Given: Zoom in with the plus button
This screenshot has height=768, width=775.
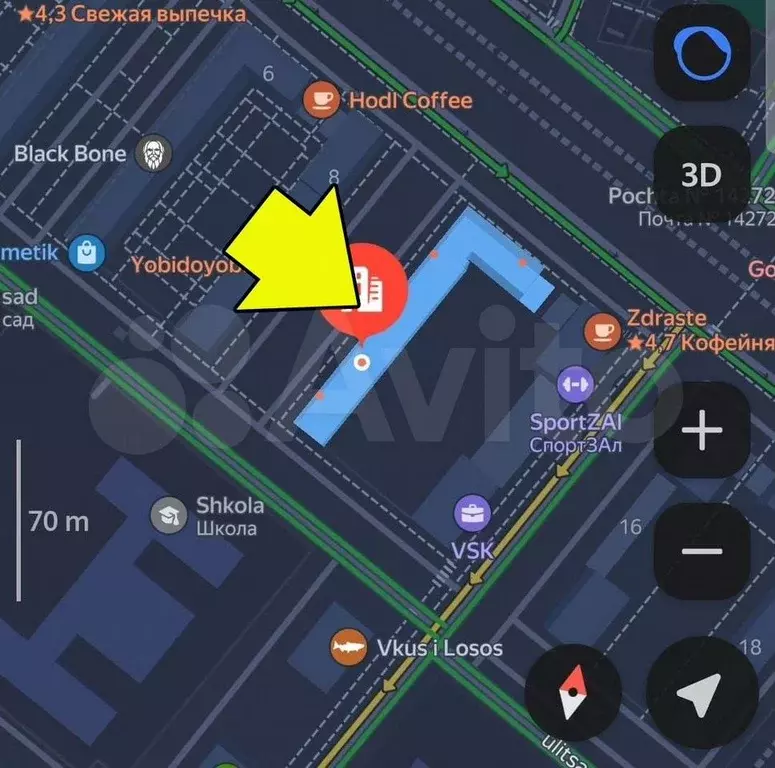Looking at the screenshot, I should (702, 431).
